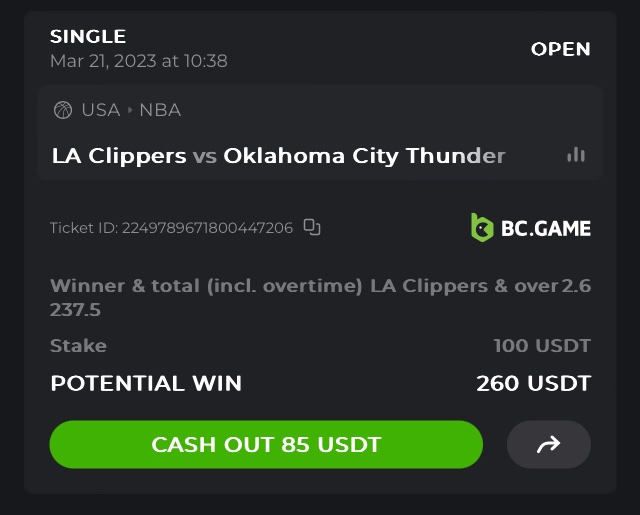Open LA Clippers vs Oklahoma City Thunder match
The height and width of the screenshot is (515, 640).
[x=278, y=155]
